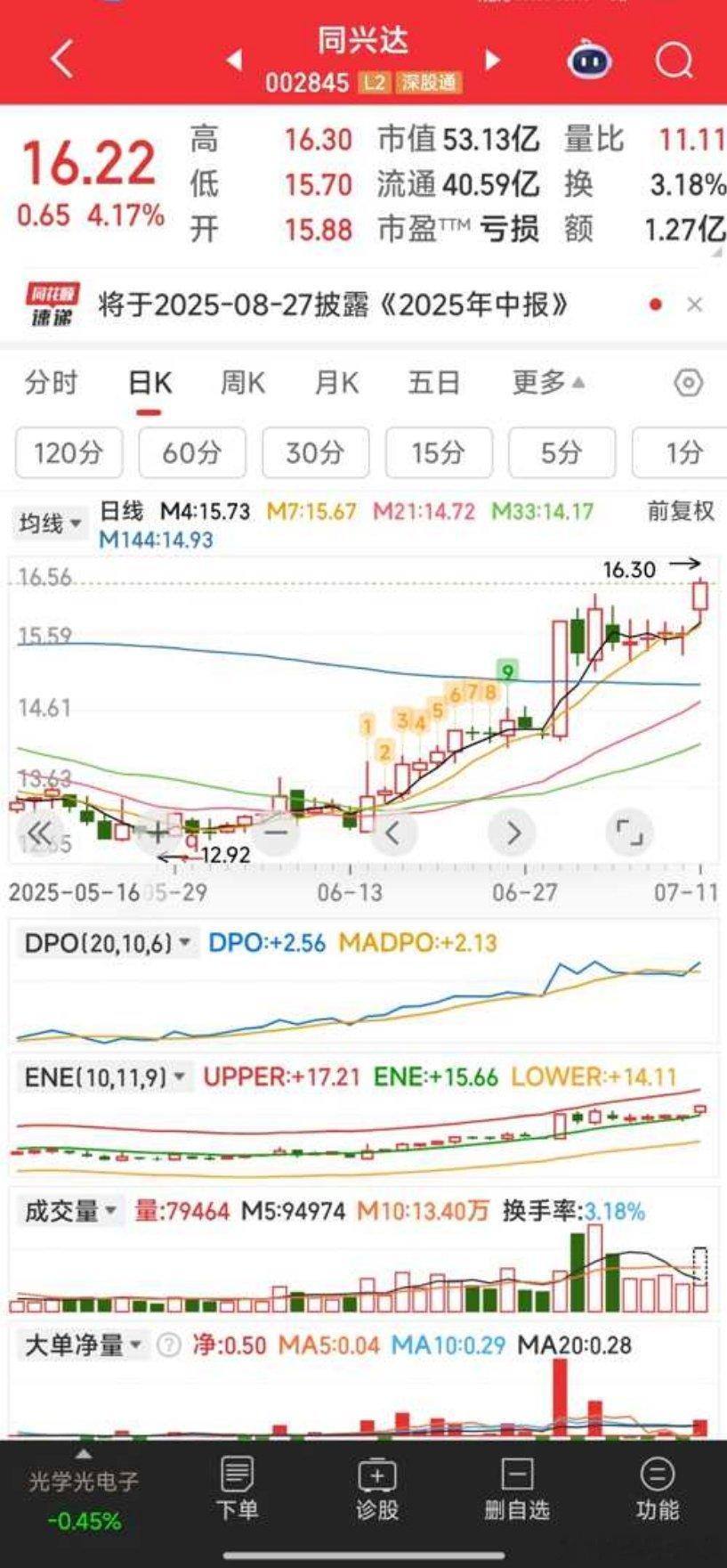
Task: Switch to the 分时 chart tab
Action: [52, 383]
